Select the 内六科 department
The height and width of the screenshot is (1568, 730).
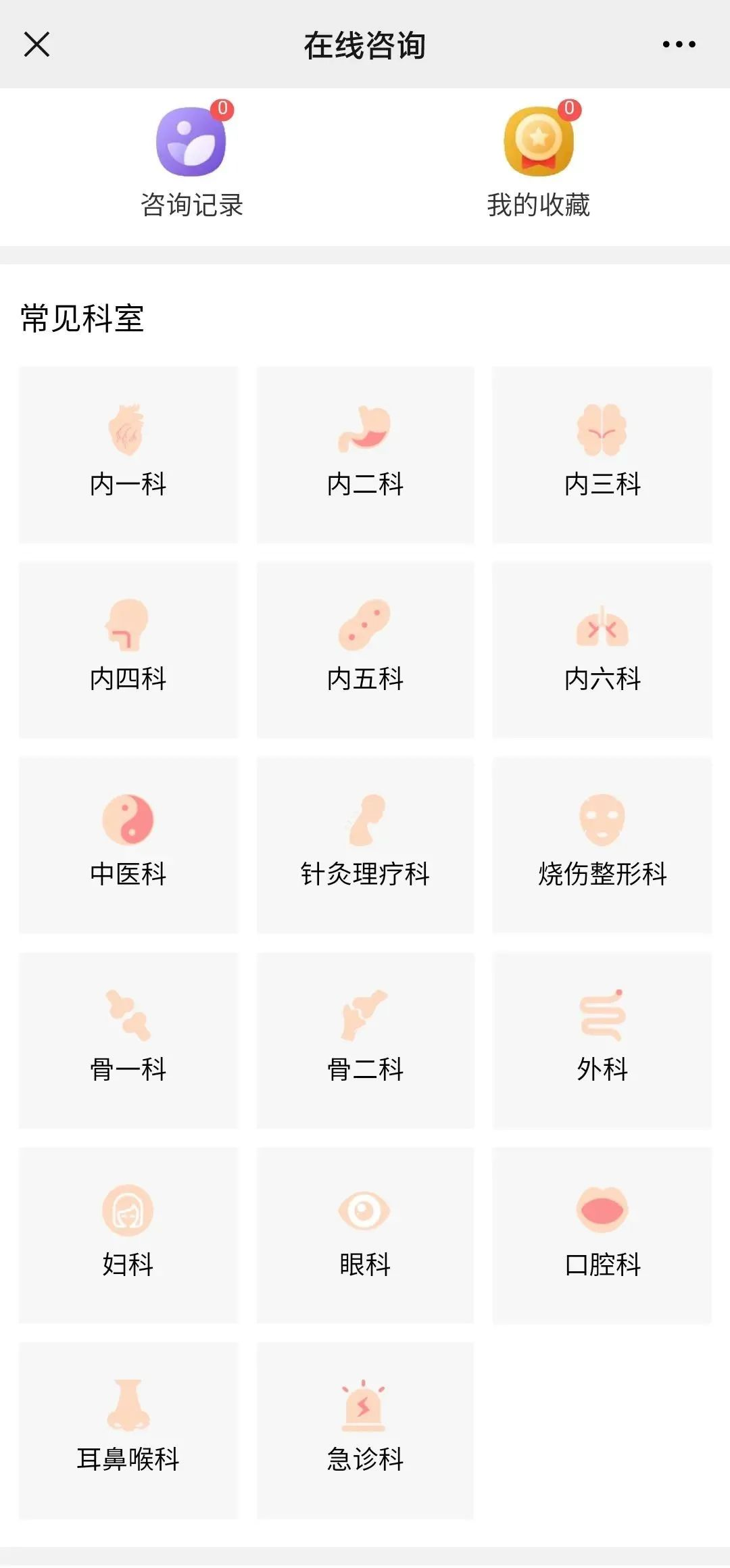click(x=602, y=650)
